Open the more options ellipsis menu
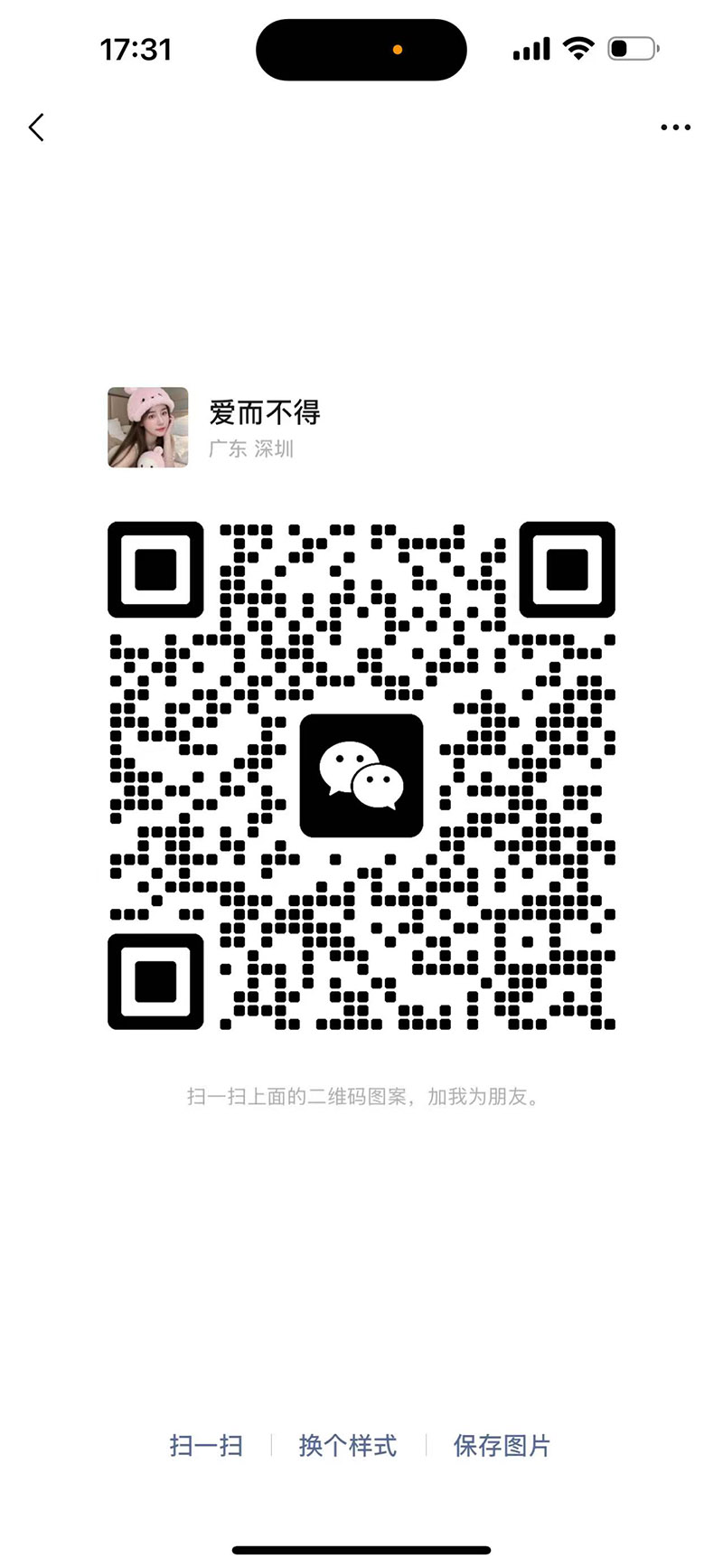Screen dimensions: 723x1568 (x=675, y=128)
